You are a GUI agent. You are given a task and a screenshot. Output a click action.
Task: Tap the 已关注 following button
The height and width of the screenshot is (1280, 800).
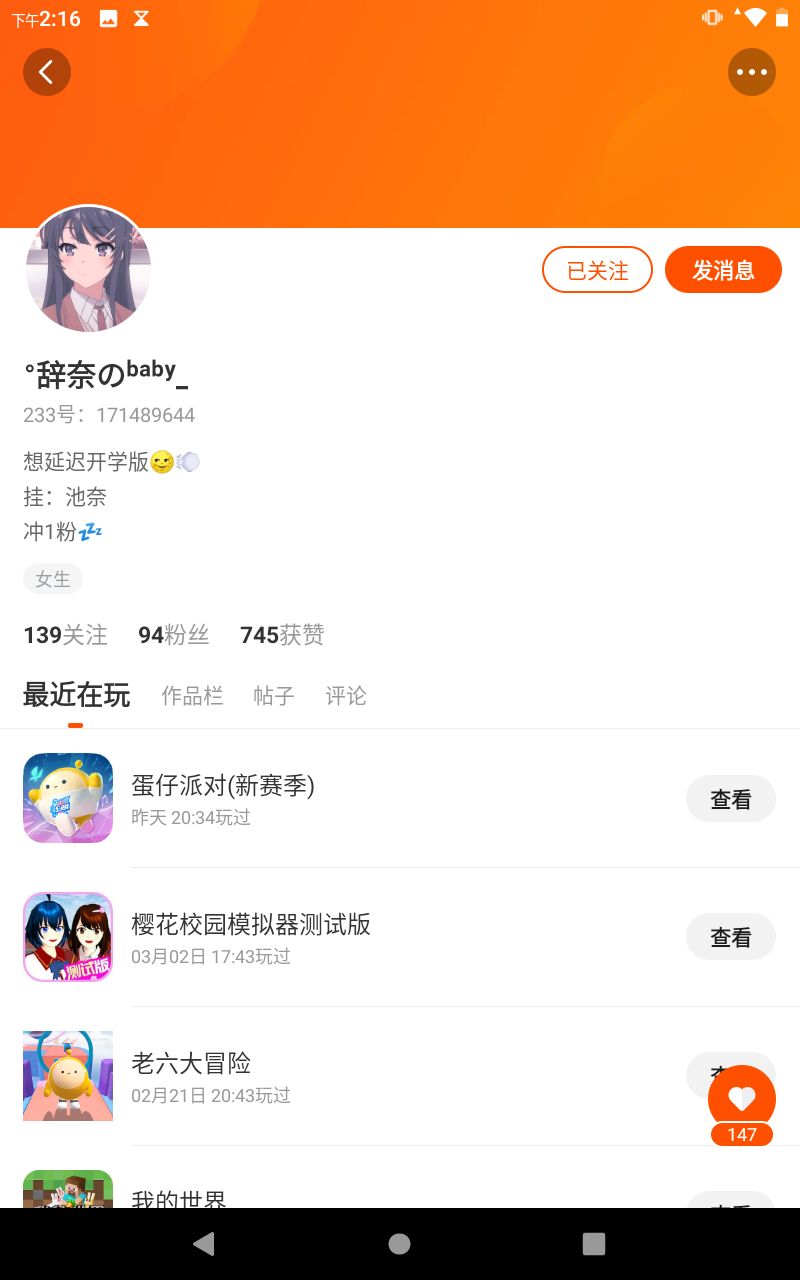pos(597,270)
